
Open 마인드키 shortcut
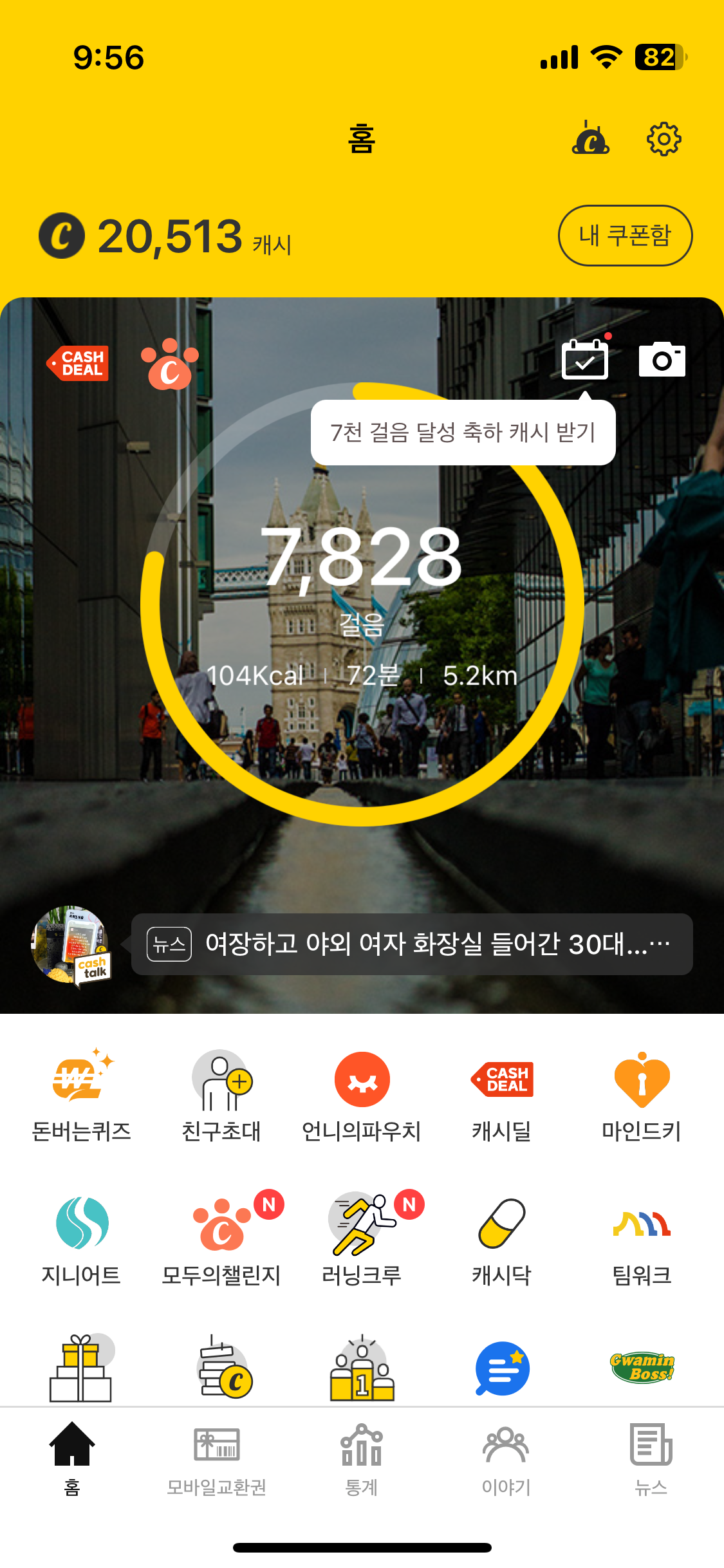(x=642, y=1094)
